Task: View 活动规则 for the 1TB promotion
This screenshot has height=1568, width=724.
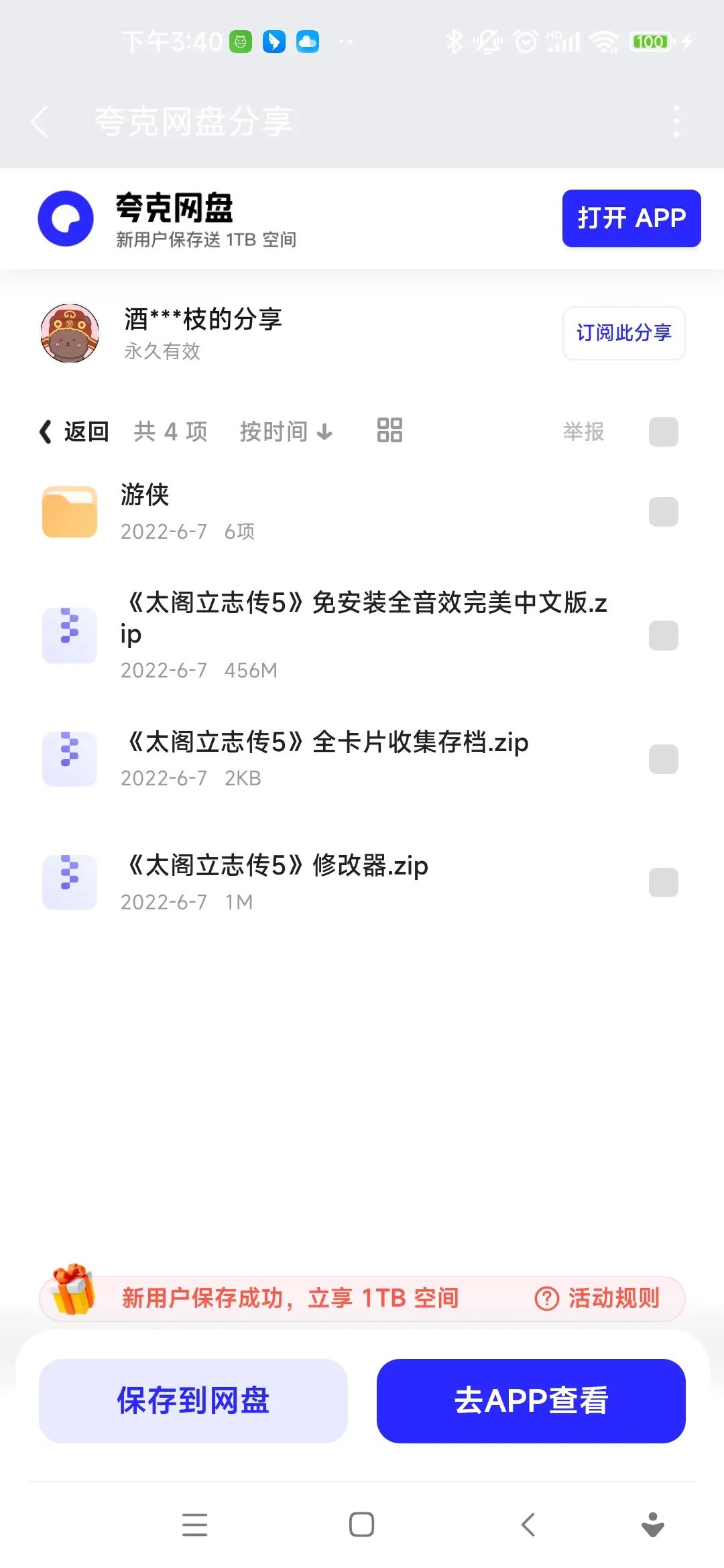Action: [x=598, y=1299]
